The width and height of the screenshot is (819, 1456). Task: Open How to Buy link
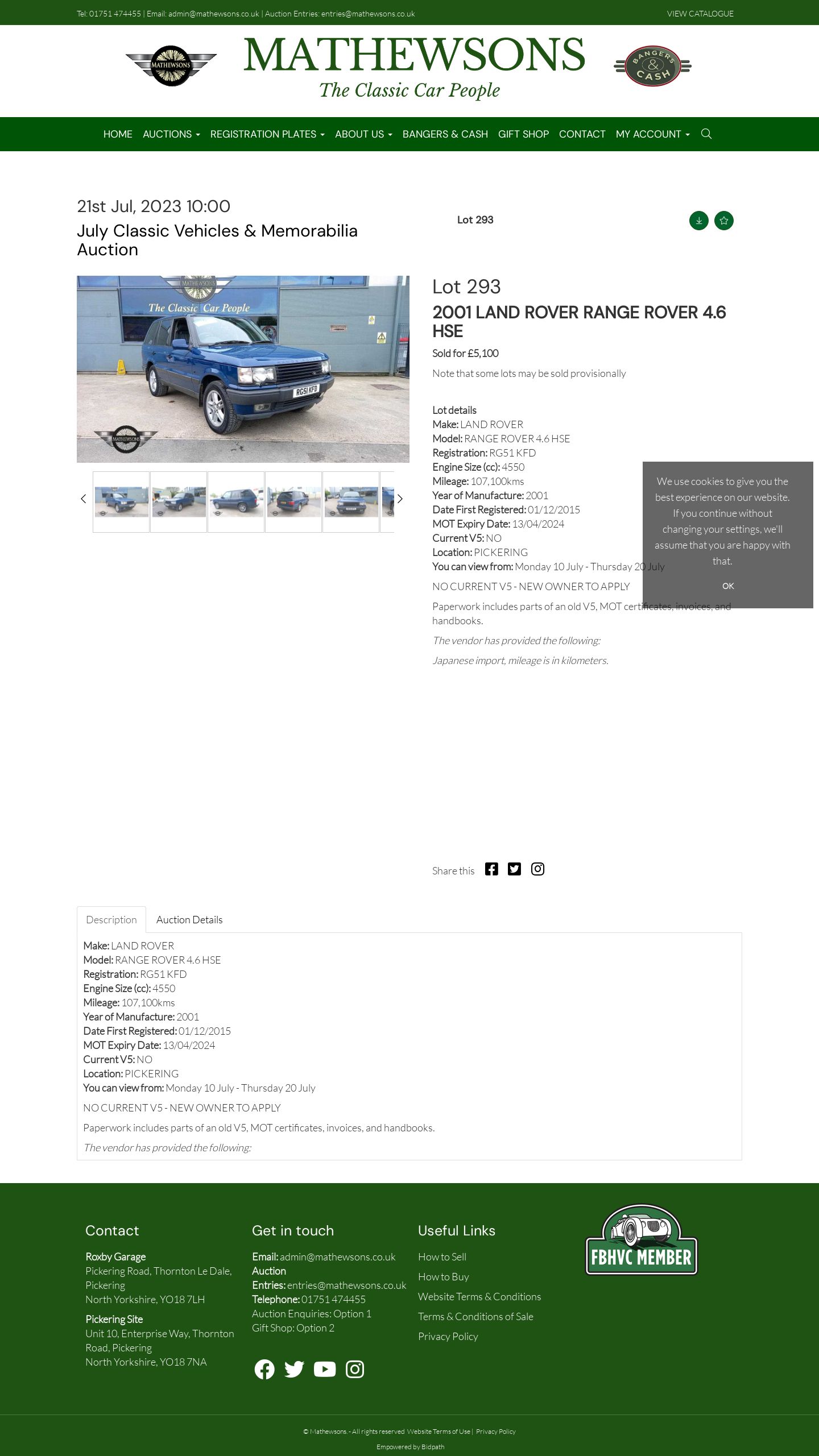pos(444,1276)
